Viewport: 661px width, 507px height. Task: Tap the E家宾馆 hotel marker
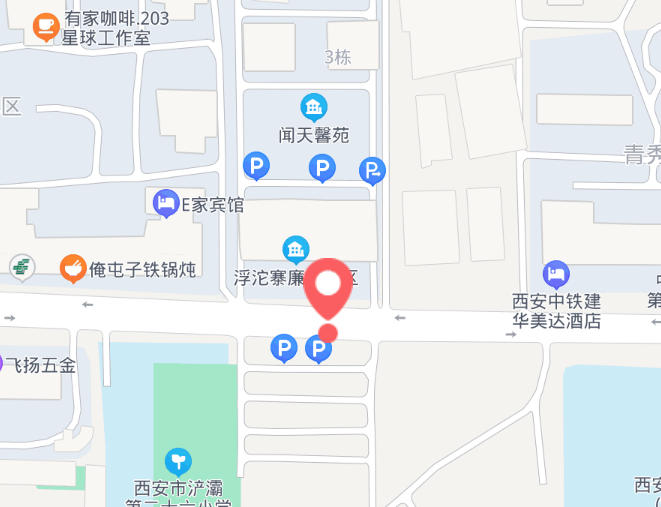(x=166, y=204)
